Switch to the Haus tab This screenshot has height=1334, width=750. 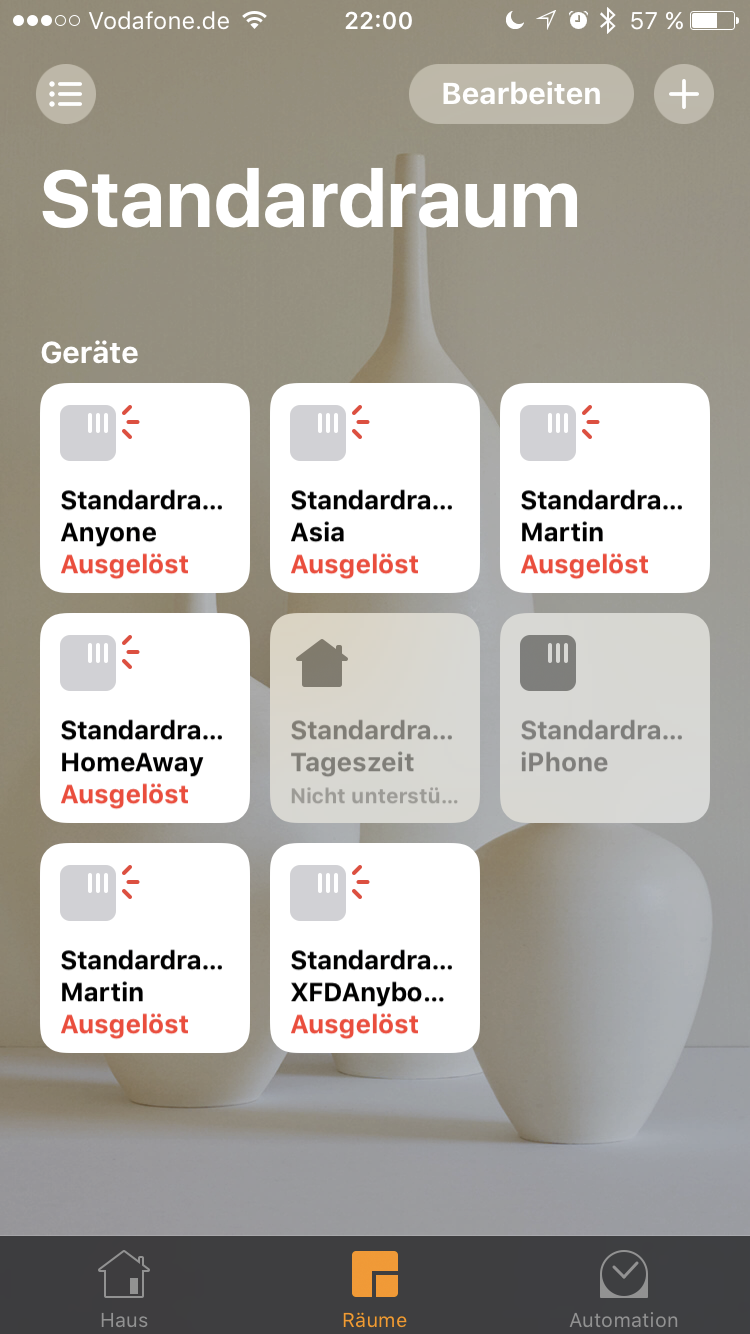(x=124, y=1287)
